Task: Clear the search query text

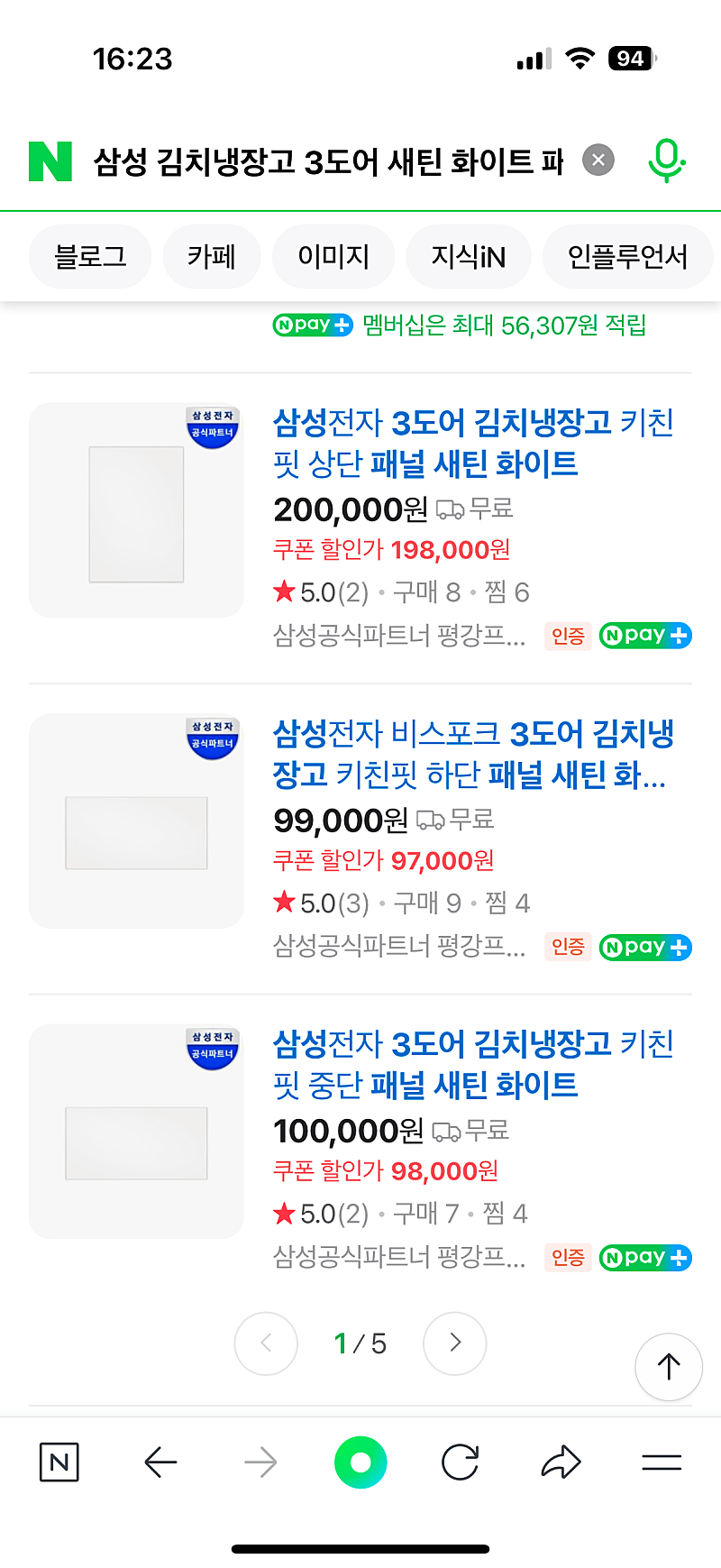Action: pos(598,160)
